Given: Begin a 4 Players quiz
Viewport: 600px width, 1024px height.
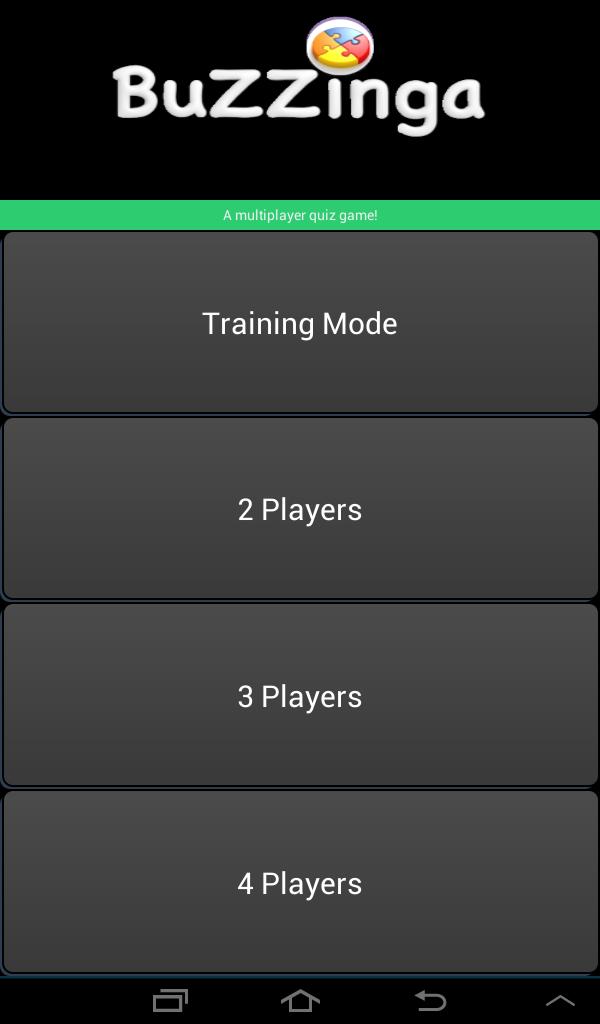Looking at the screenshot, I should 300,883.
